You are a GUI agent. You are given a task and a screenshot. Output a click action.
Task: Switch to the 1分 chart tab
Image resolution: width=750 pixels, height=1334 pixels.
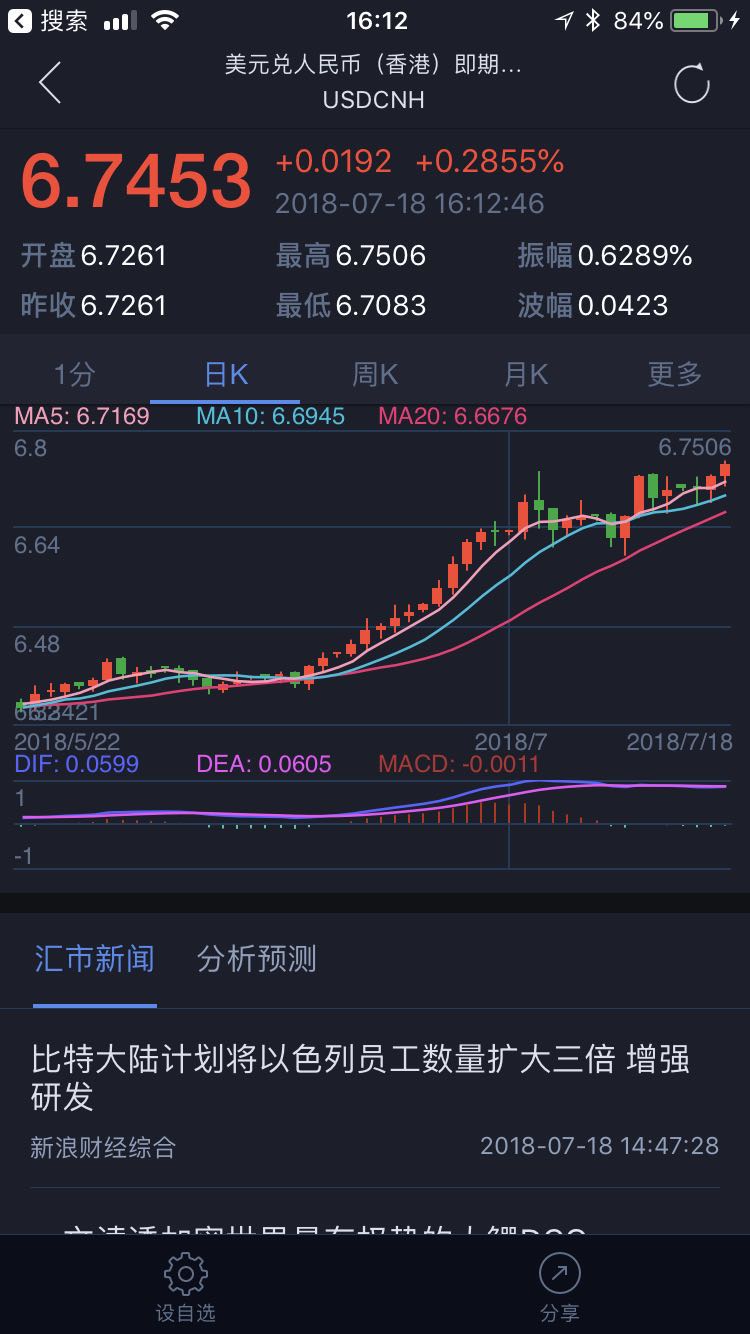(x=75, y=374)
